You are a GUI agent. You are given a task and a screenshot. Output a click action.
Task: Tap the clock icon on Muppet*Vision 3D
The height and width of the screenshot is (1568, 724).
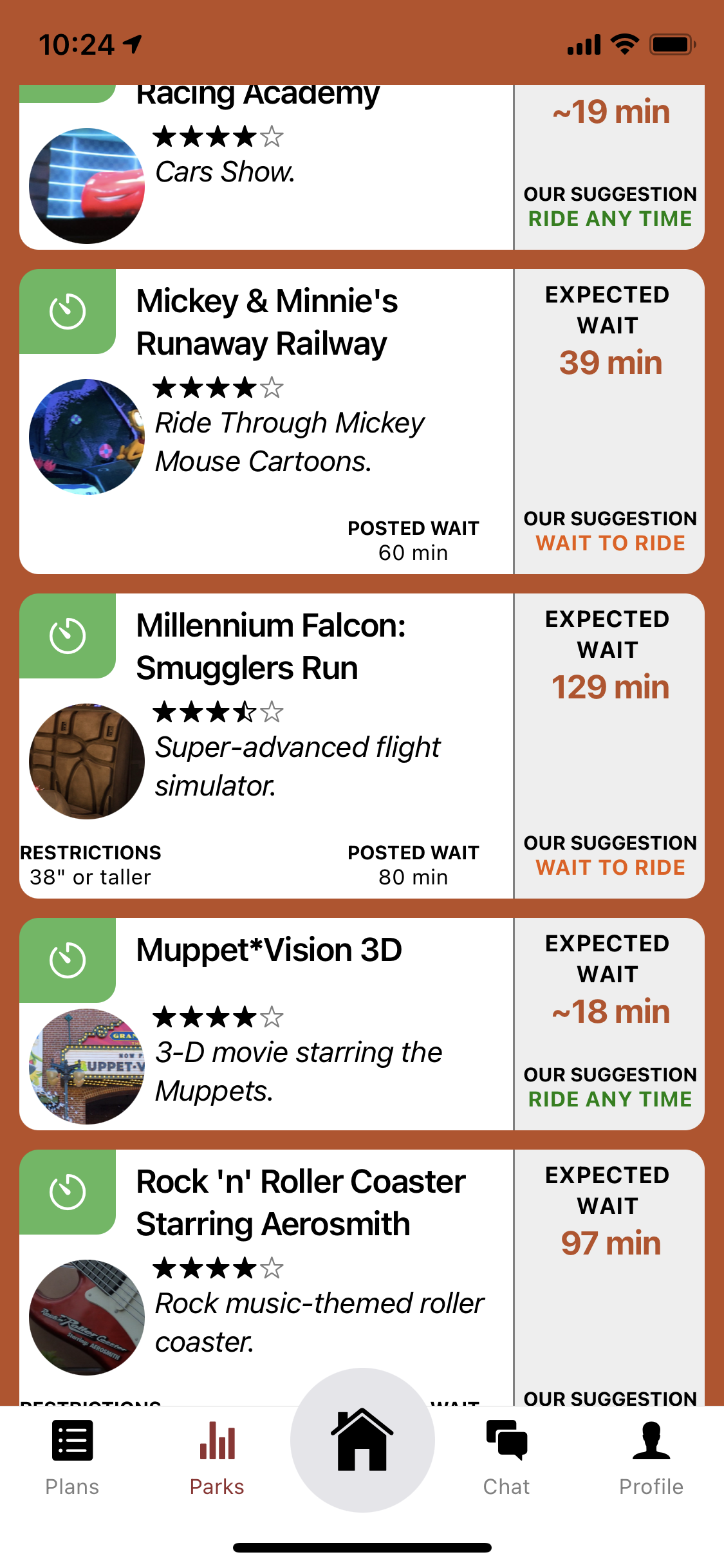[68, 960]
